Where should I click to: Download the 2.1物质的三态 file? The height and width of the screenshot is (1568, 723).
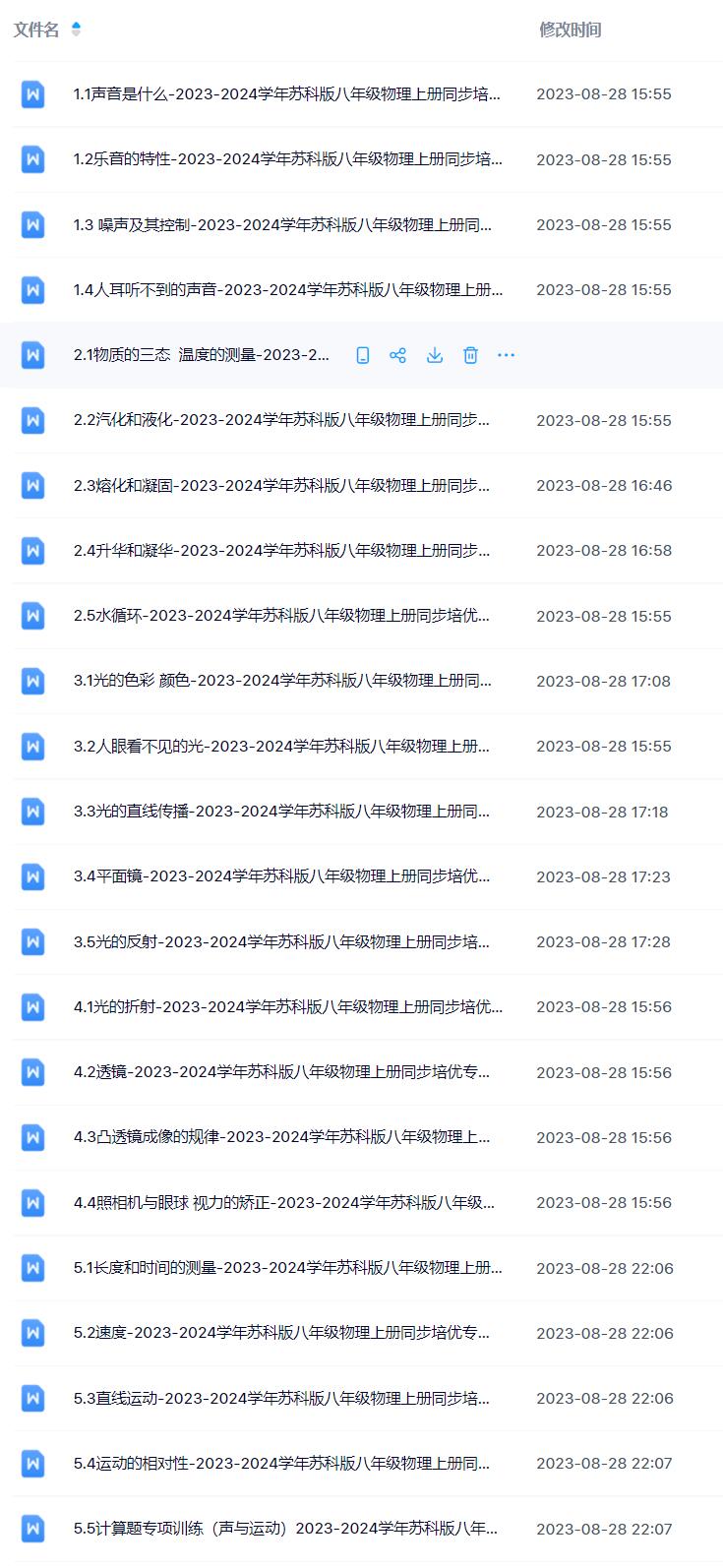tap(435, 355)
